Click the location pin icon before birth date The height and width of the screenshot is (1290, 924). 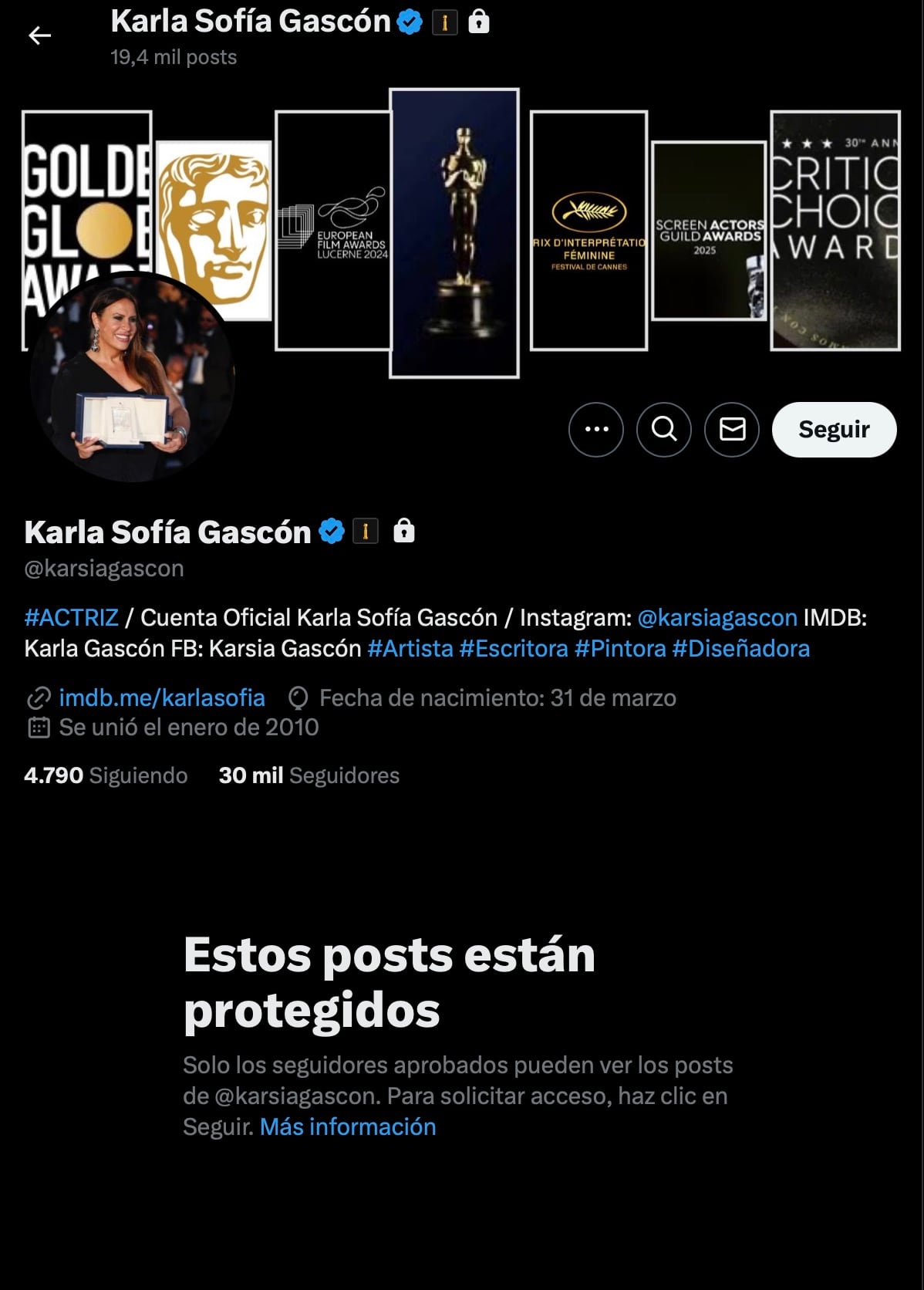click(297, 698)
